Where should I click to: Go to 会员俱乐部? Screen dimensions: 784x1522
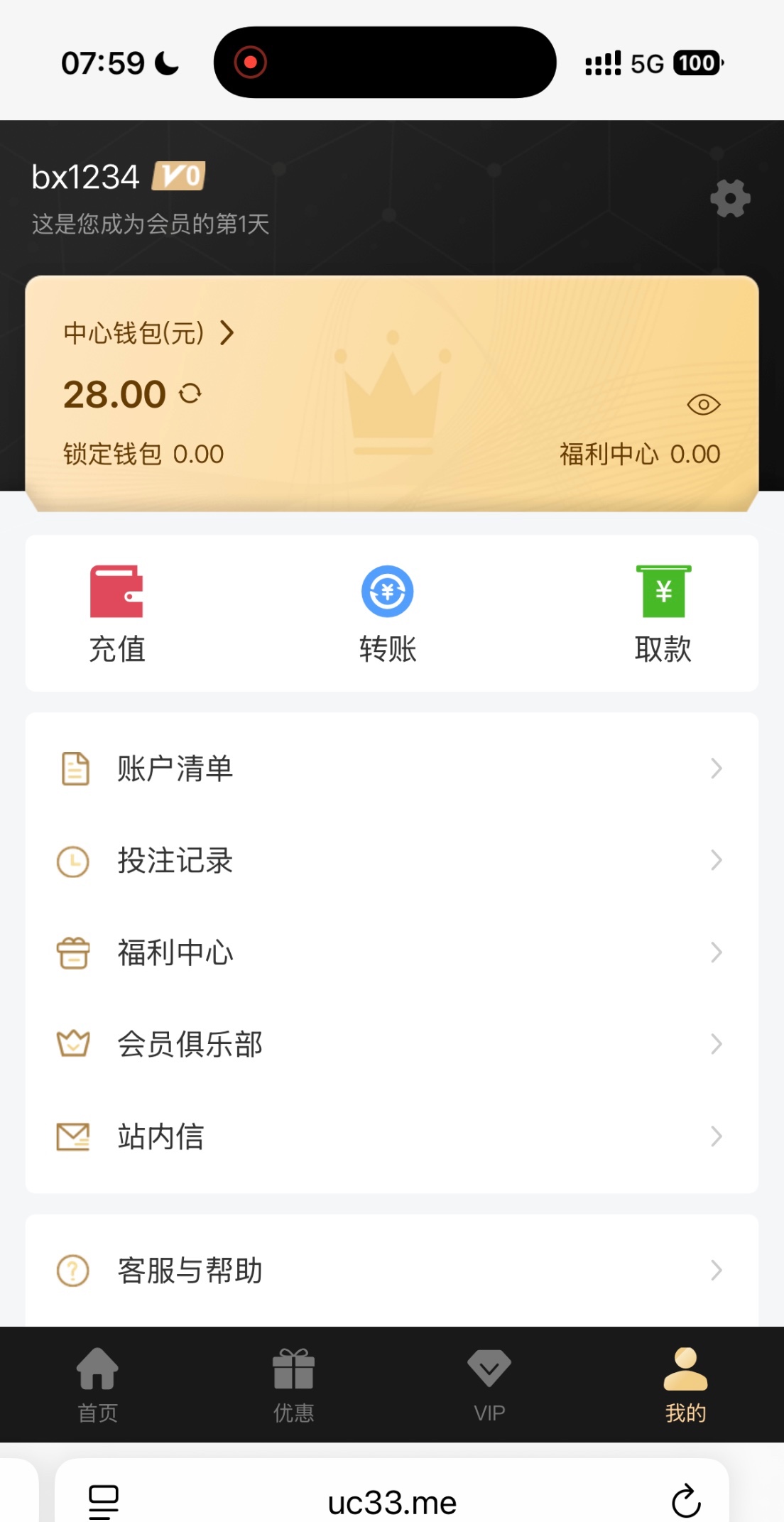pyautogui.click(x=391, y=1044)
